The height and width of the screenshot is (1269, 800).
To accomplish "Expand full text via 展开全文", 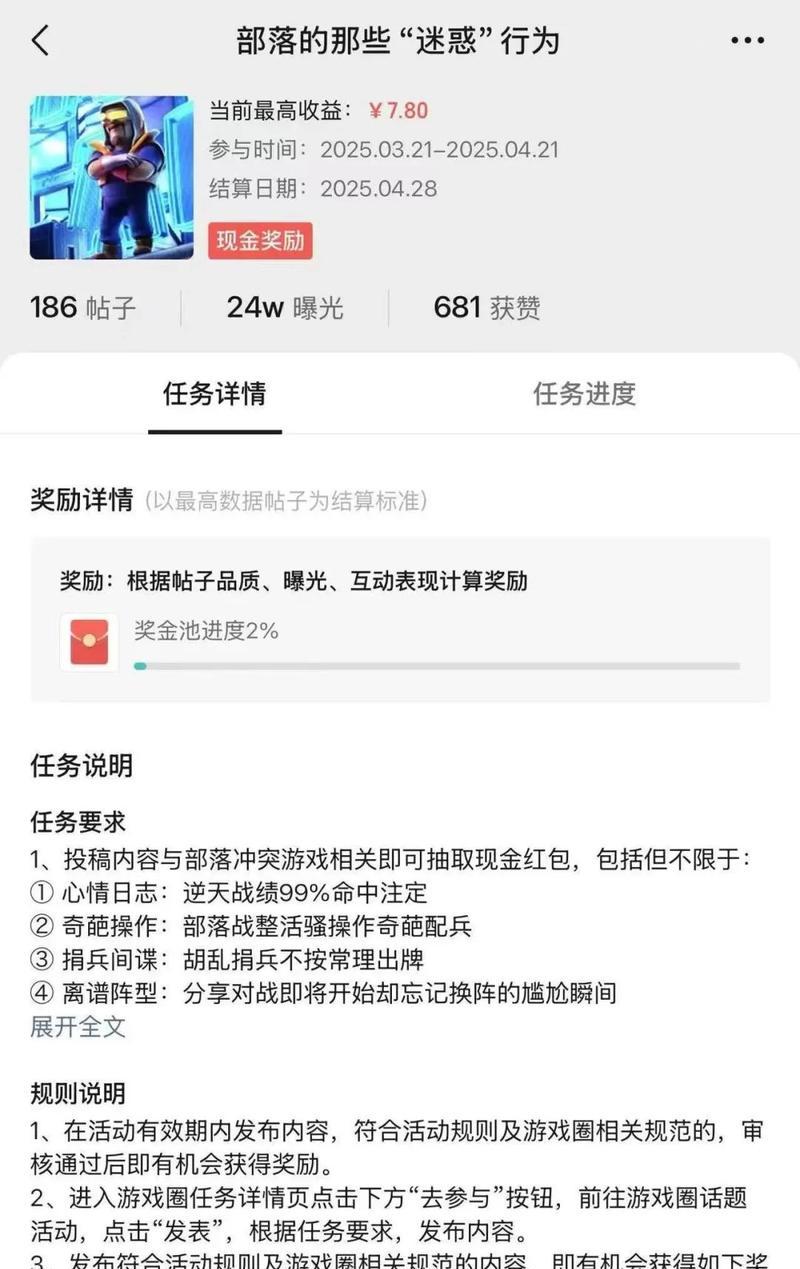I will point(78,1026).
